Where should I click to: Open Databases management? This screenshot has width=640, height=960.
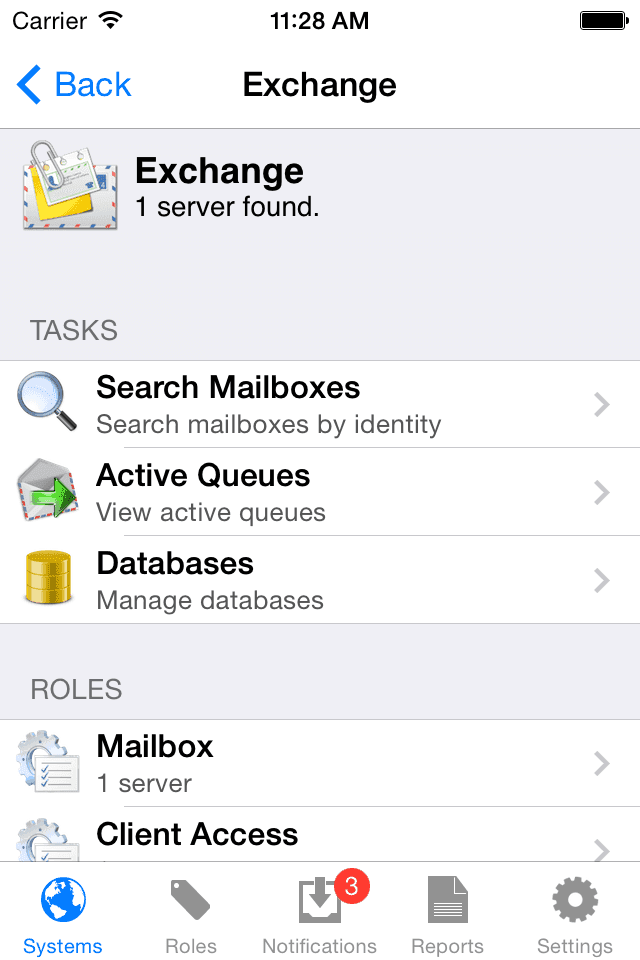click(320, 580)
